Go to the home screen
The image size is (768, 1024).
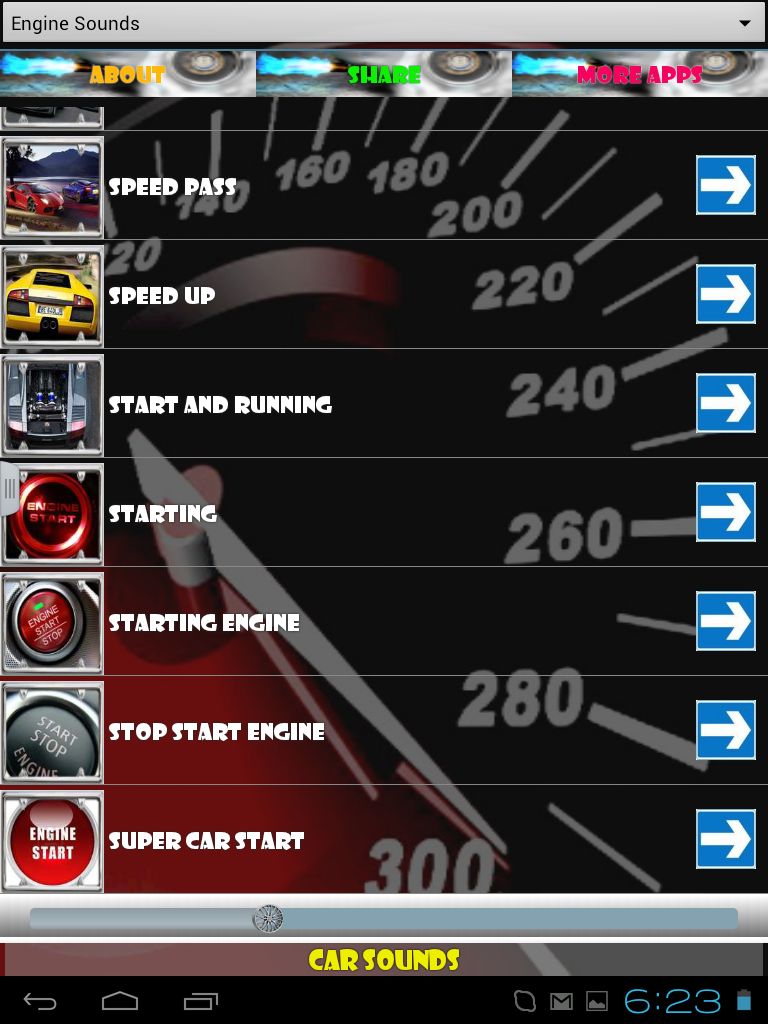click(x=120, y=1001)
